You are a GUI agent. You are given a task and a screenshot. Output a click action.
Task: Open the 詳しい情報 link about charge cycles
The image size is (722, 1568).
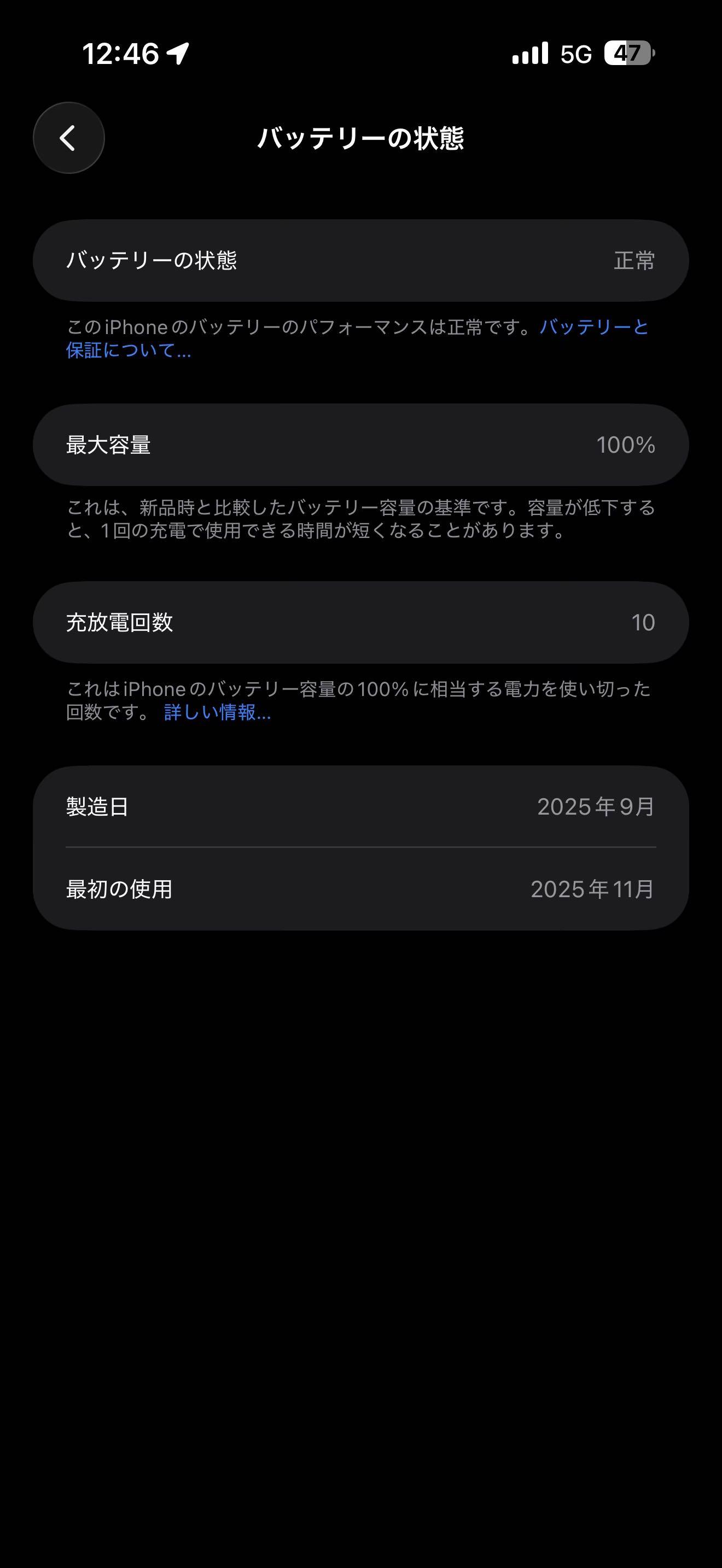click(217, 712)
